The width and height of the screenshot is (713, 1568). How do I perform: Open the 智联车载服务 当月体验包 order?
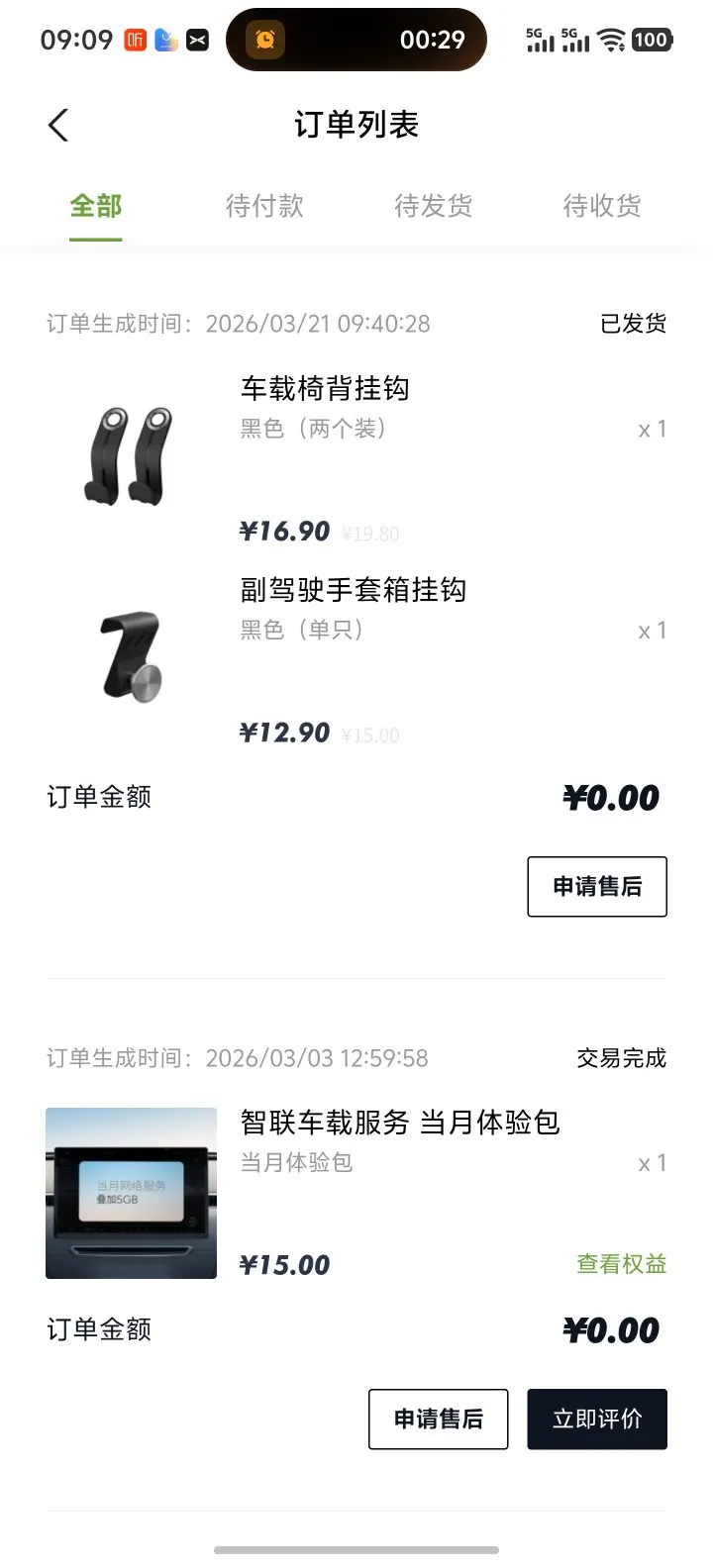tap(399, 1123)
